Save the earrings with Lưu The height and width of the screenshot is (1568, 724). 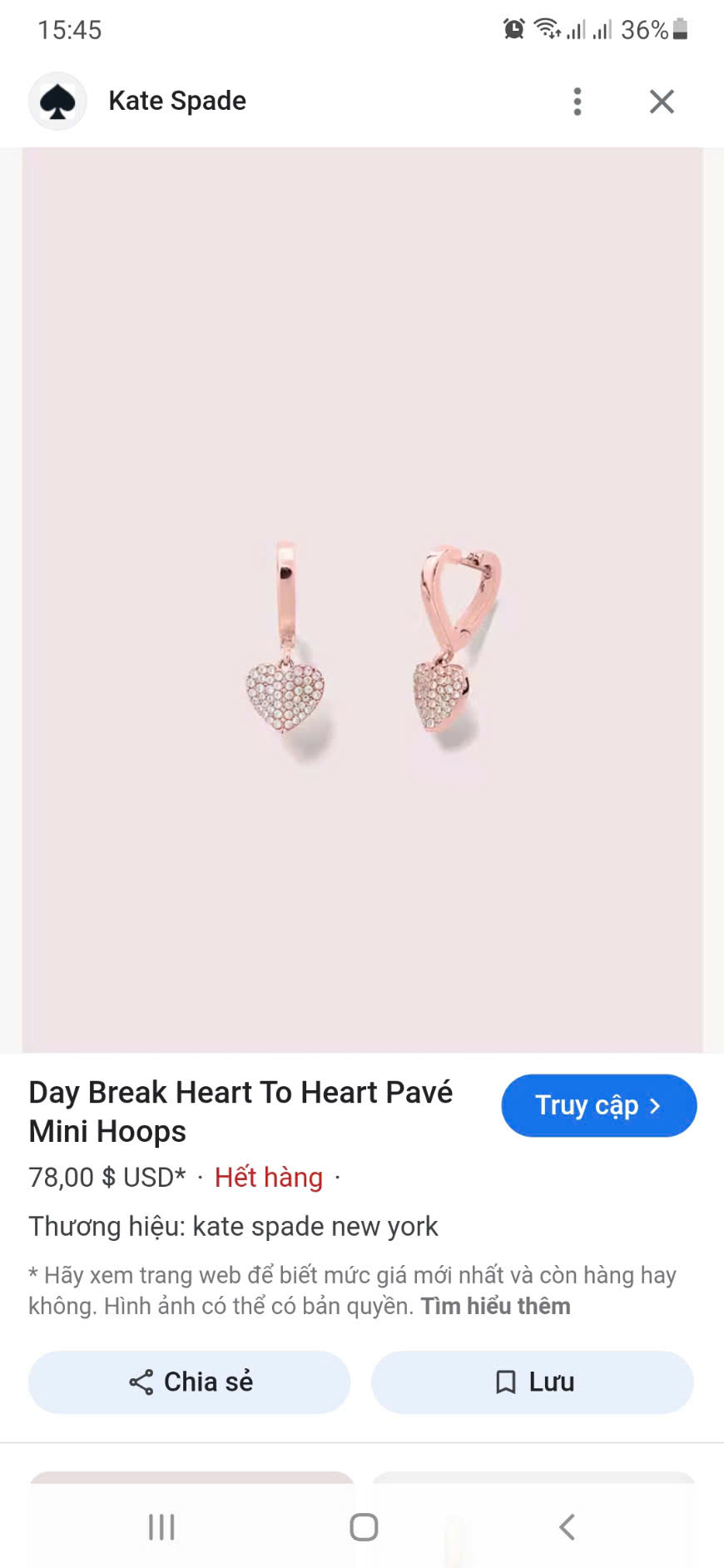pyautogui.click(x=533, y=1382)
